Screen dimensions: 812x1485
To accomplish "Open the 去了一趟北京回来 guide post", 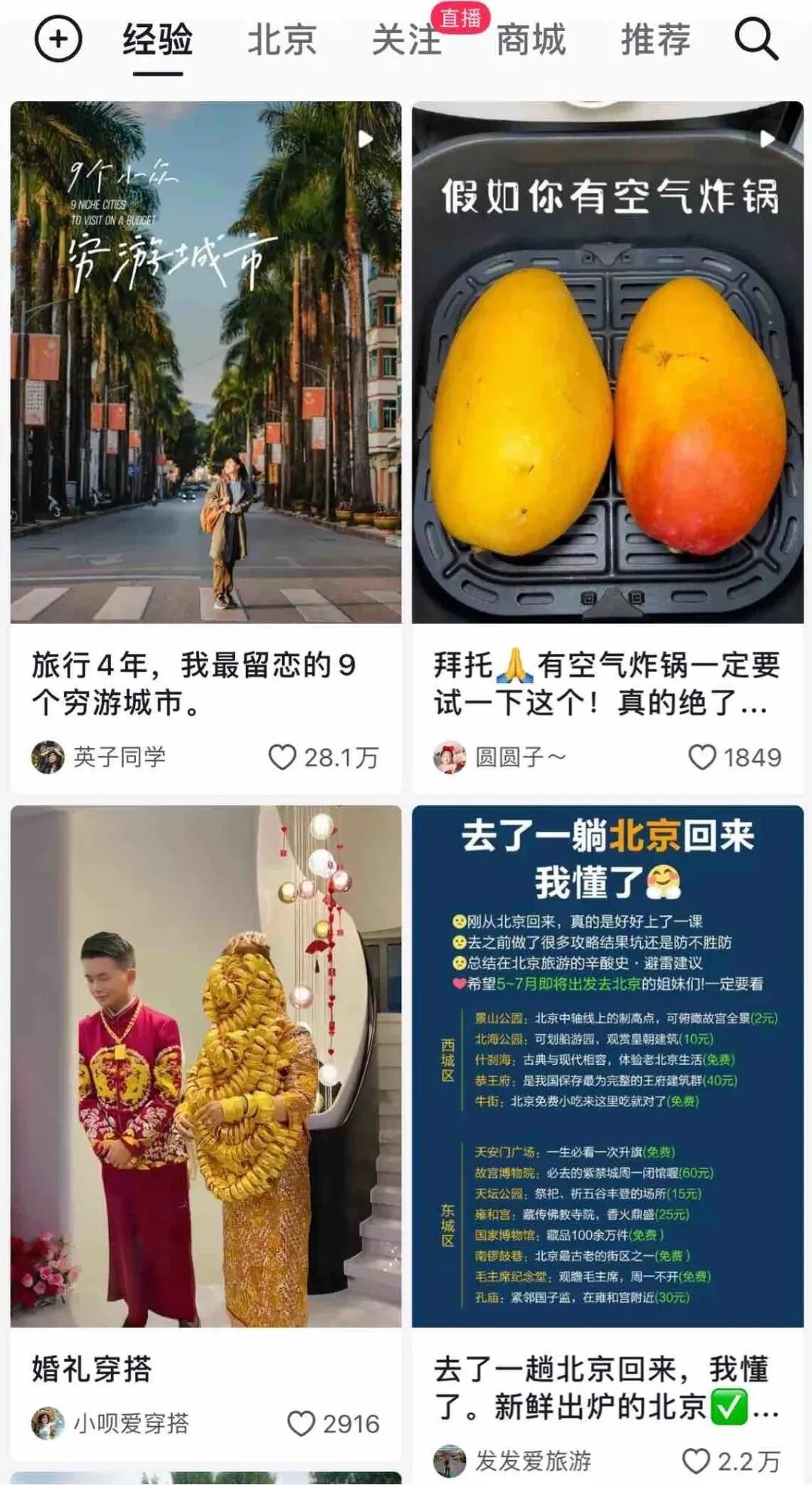I will [x=608, y=1065].
